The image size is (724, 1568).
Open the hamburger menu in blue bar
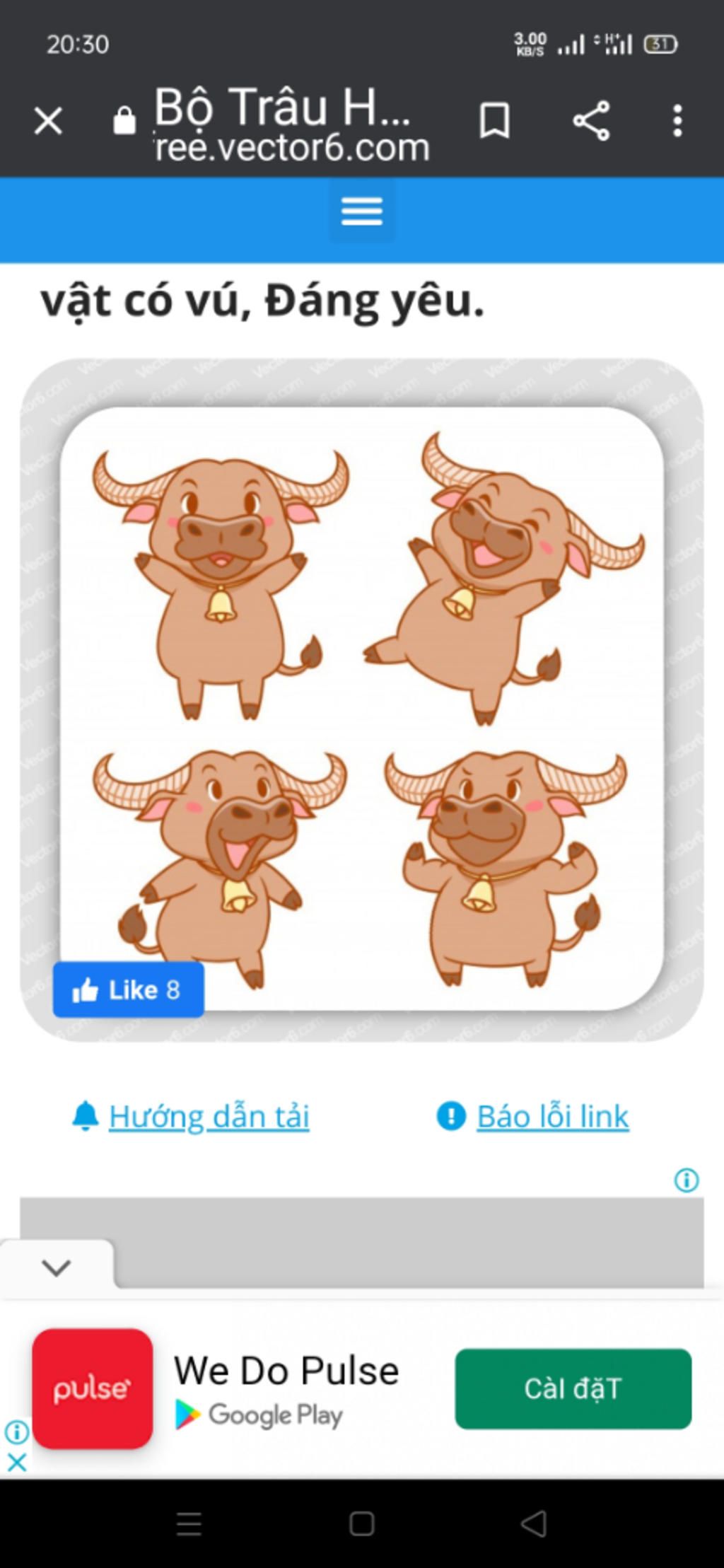point(362,211)
